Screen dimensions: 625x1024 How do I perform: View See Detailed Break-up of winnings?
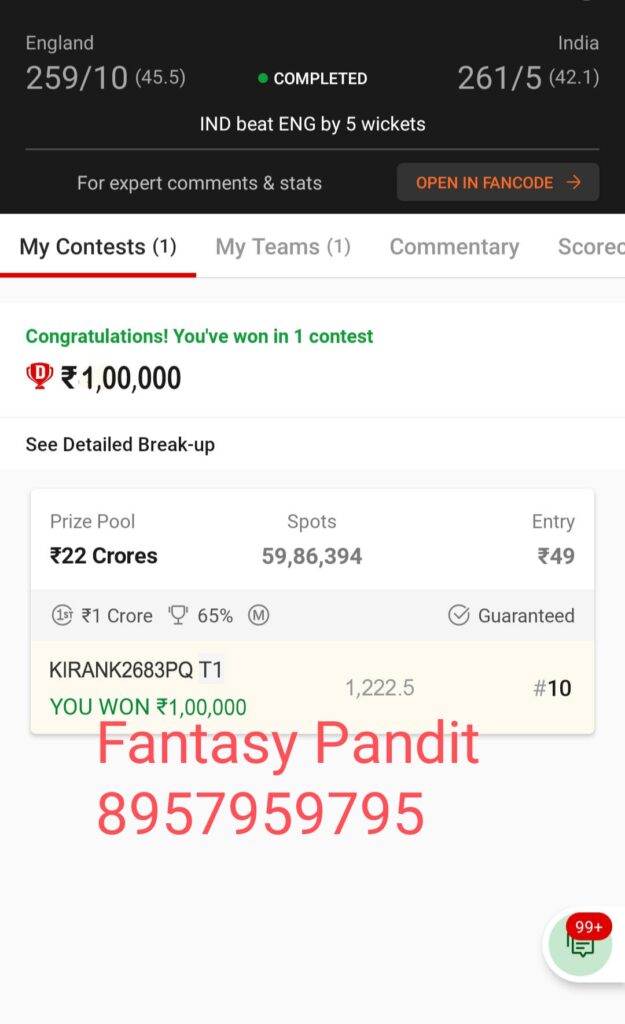120,445
